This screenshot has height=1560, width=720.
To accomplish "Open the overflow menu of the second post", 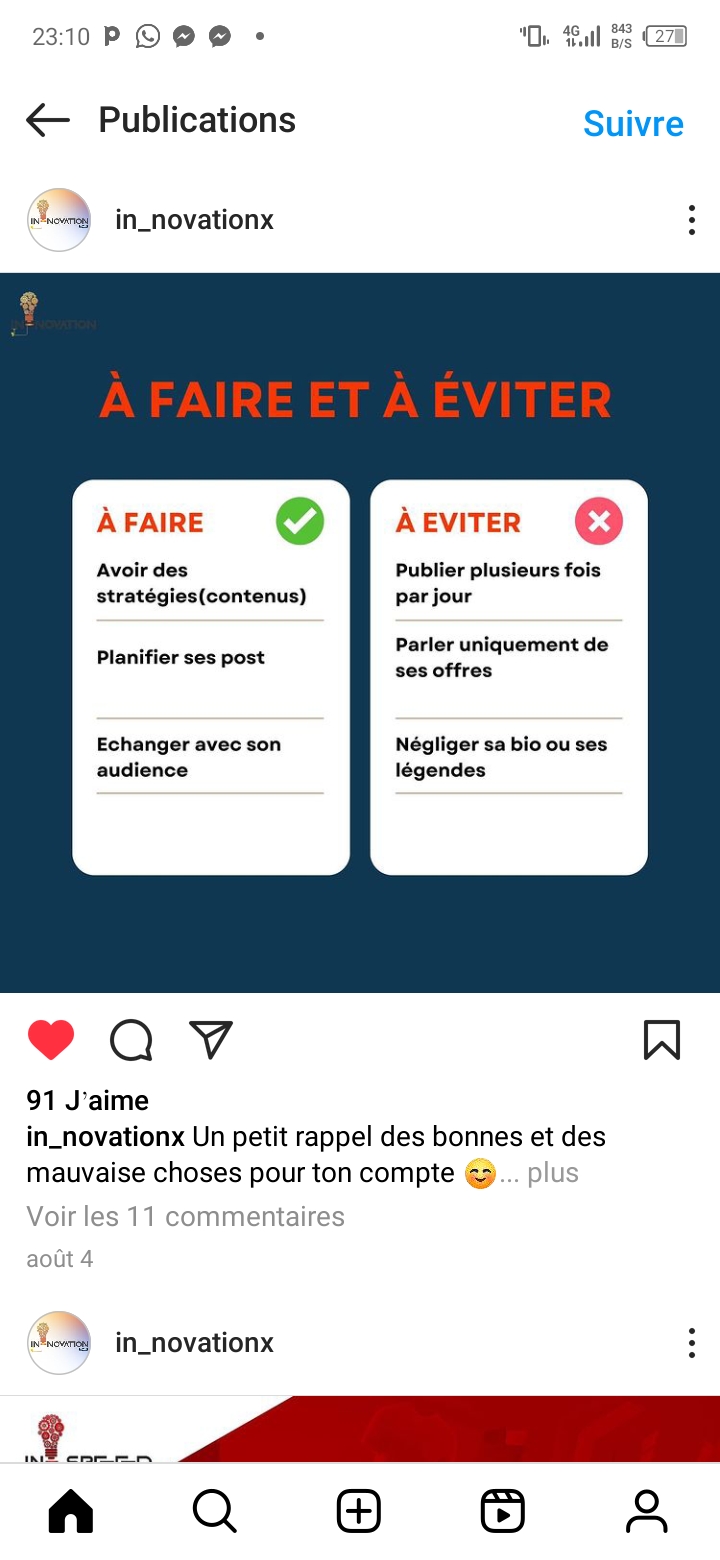I will tap(691, 1343).
